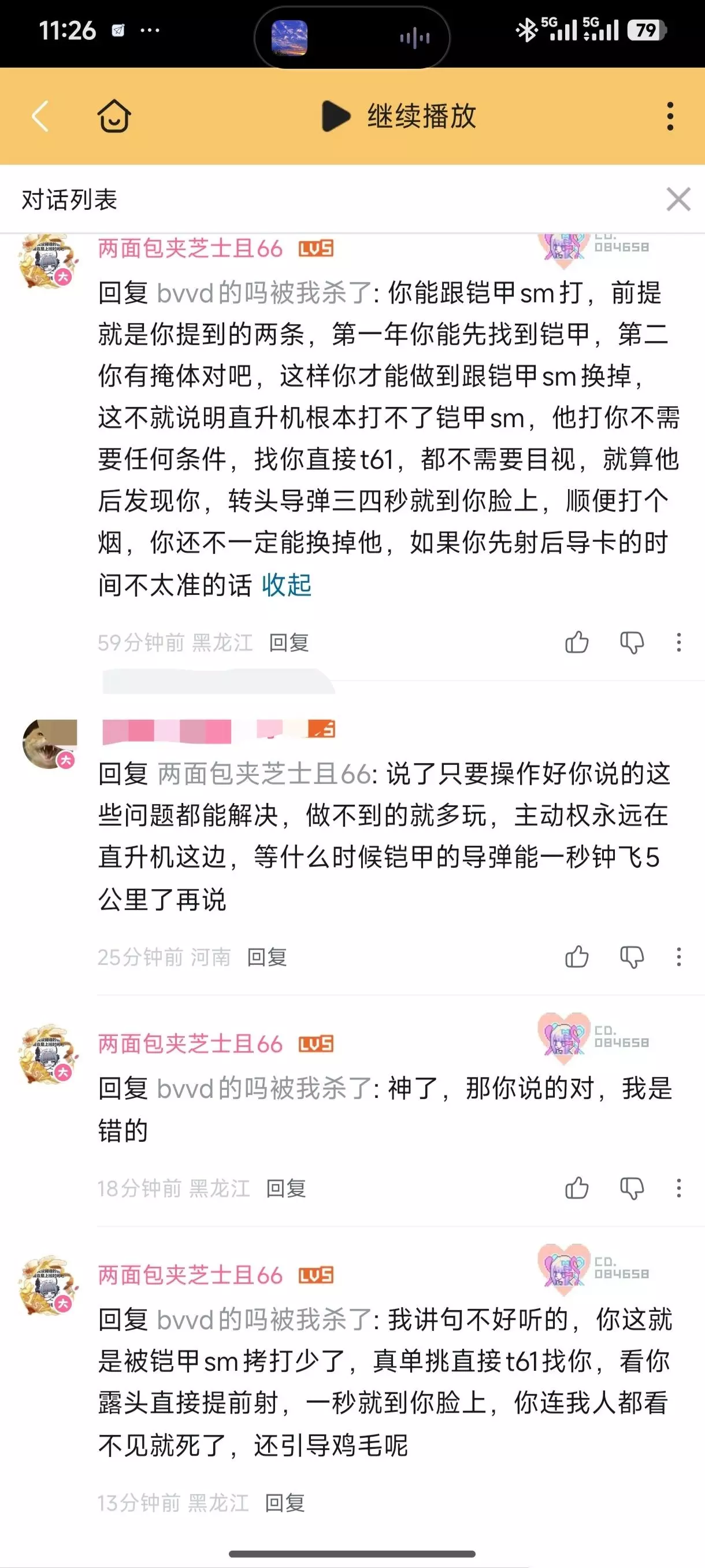Screen dimensions: 705x1568
Task: Like the comment posted 59分钟前
Action: [x=577, y=642]
